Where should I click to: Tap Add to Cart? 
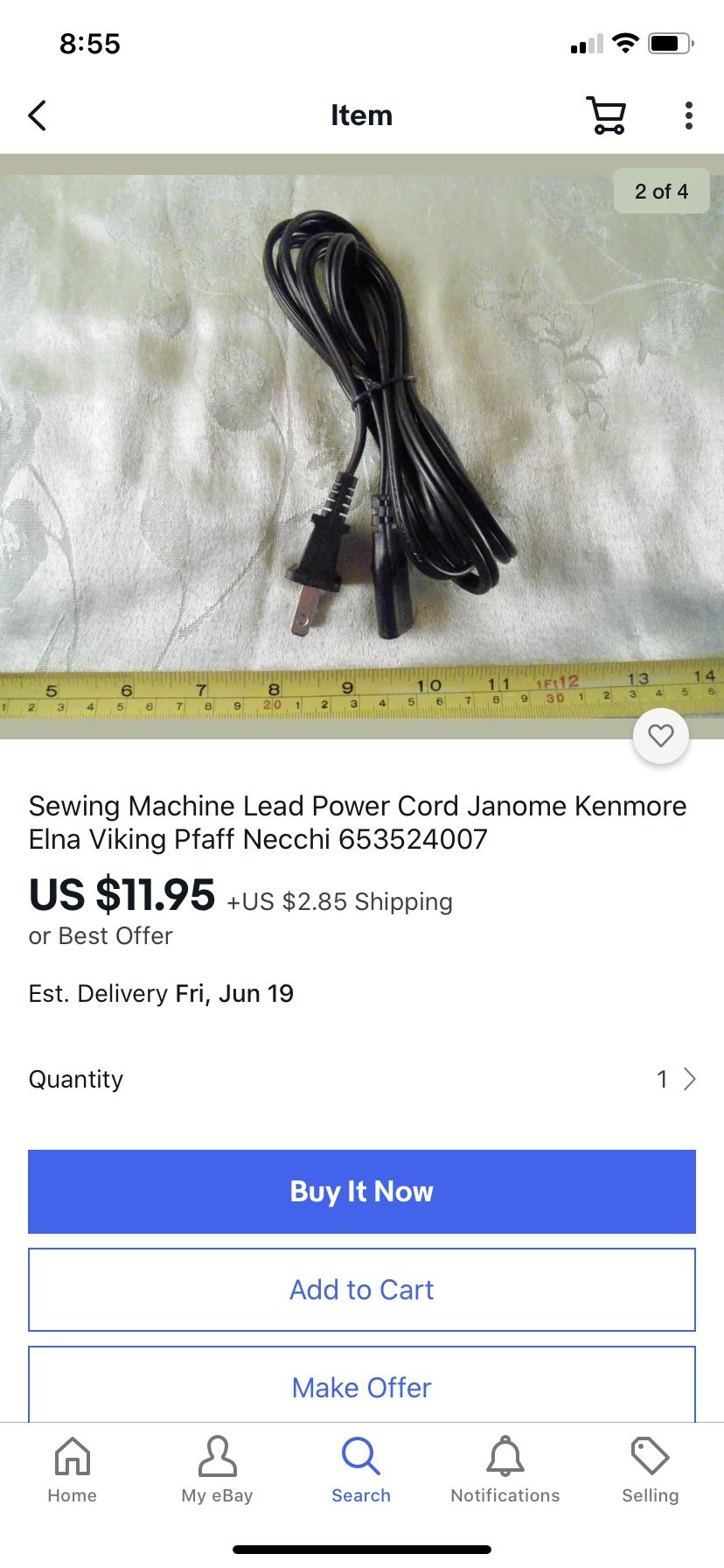pyautogui.click(x=361, y=1289)
